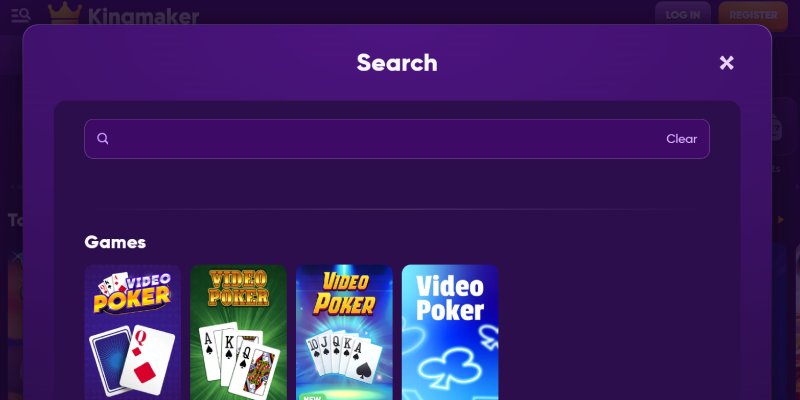Screen dimensions: 800x400
Task: Open the blue royal flush Video Poker game
Action: point(344,330)
